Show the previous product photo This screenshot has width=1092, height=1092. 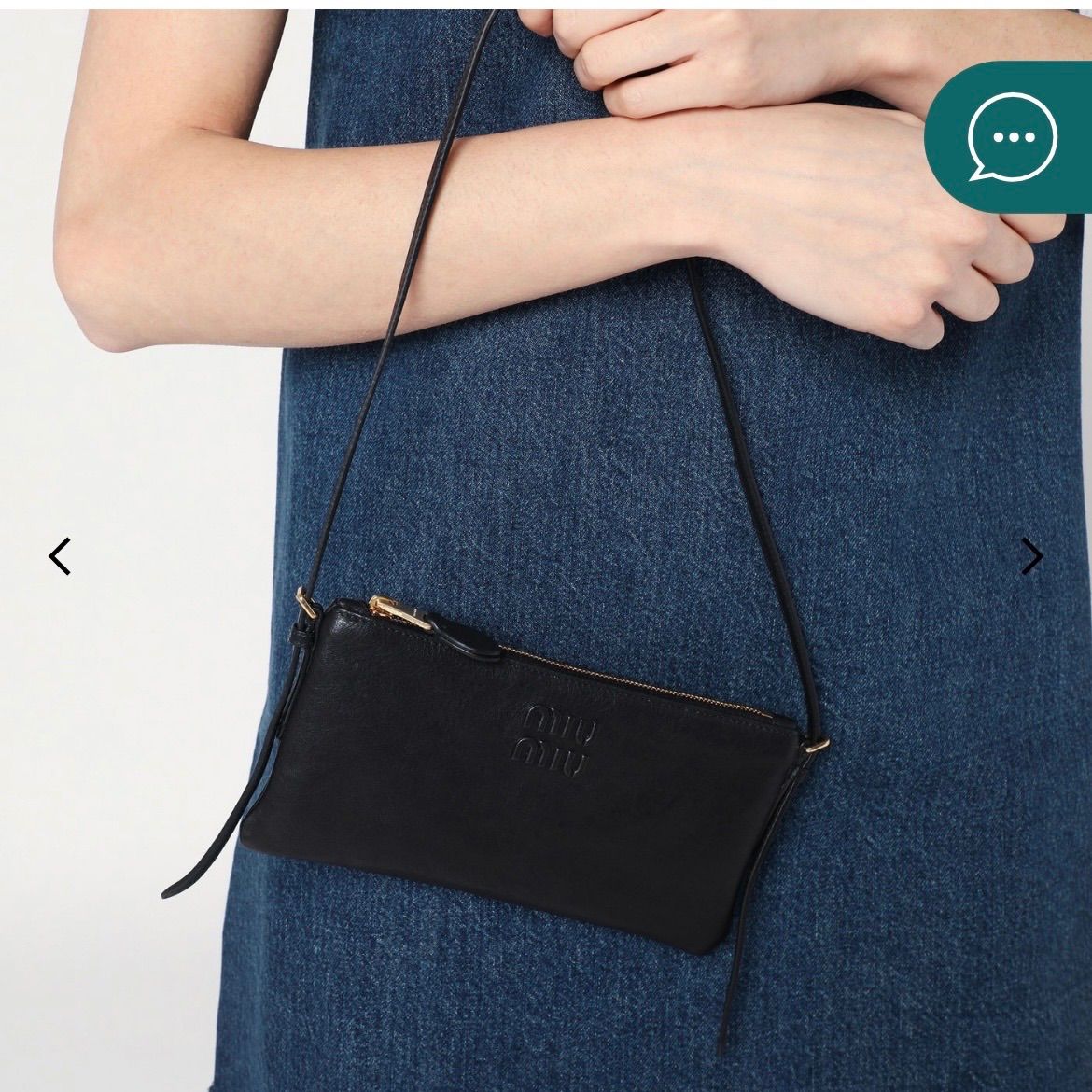(x=60, y=557)
